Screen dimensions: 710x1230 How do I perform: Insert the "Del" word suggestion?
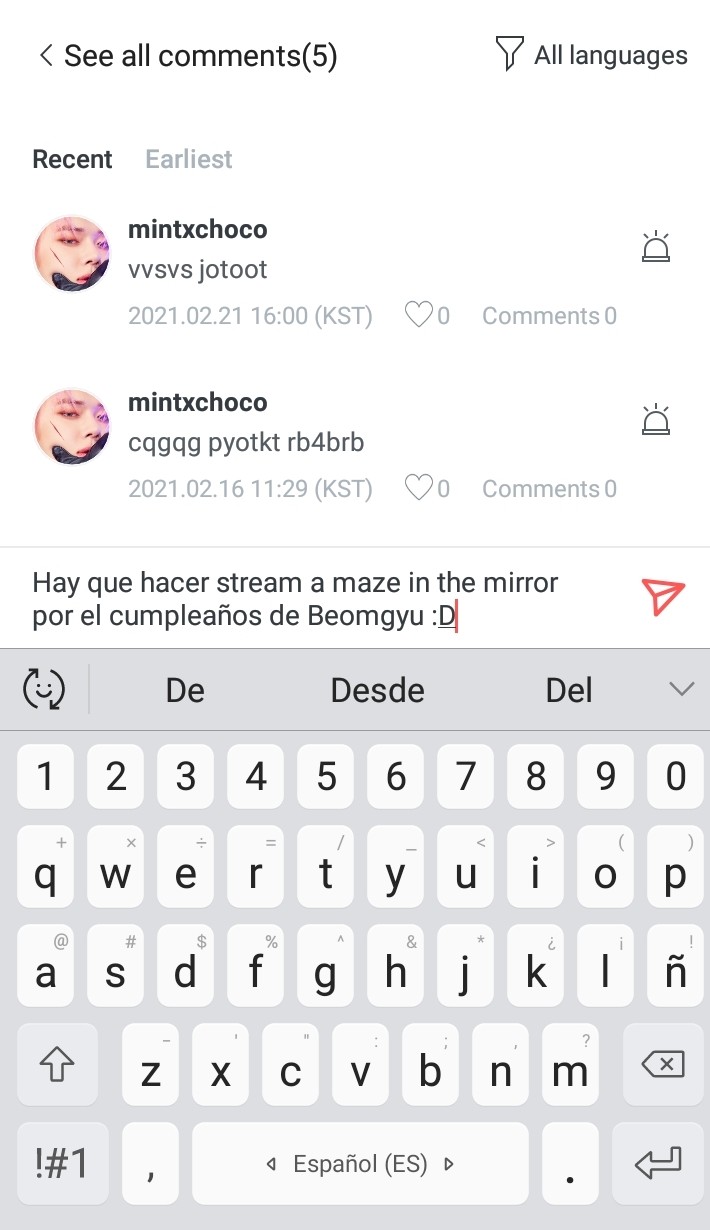point(569,690)
